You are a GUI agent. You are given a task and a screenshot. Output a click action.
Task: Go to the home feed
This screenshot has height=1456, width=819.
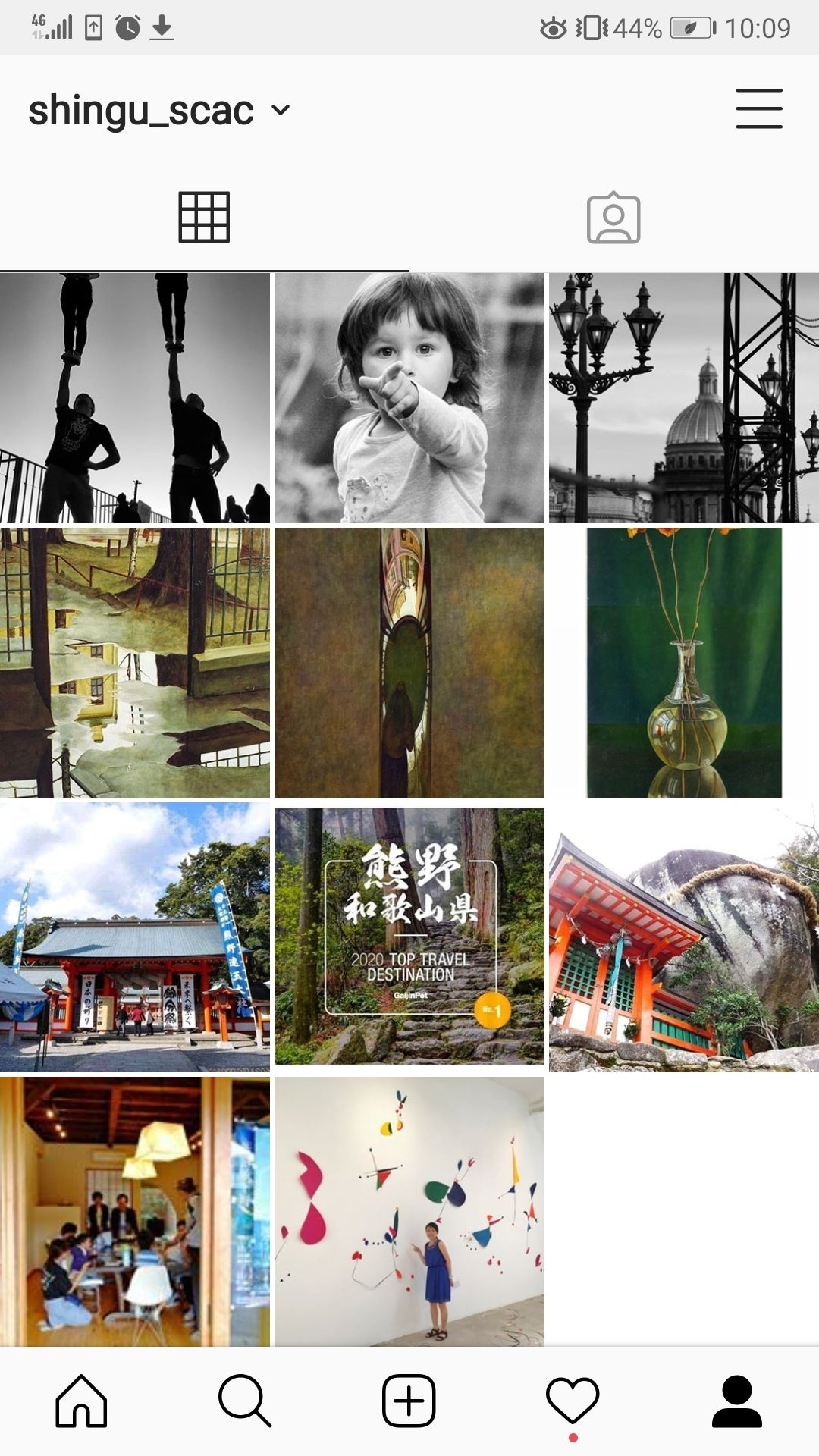pos(81,1401)
